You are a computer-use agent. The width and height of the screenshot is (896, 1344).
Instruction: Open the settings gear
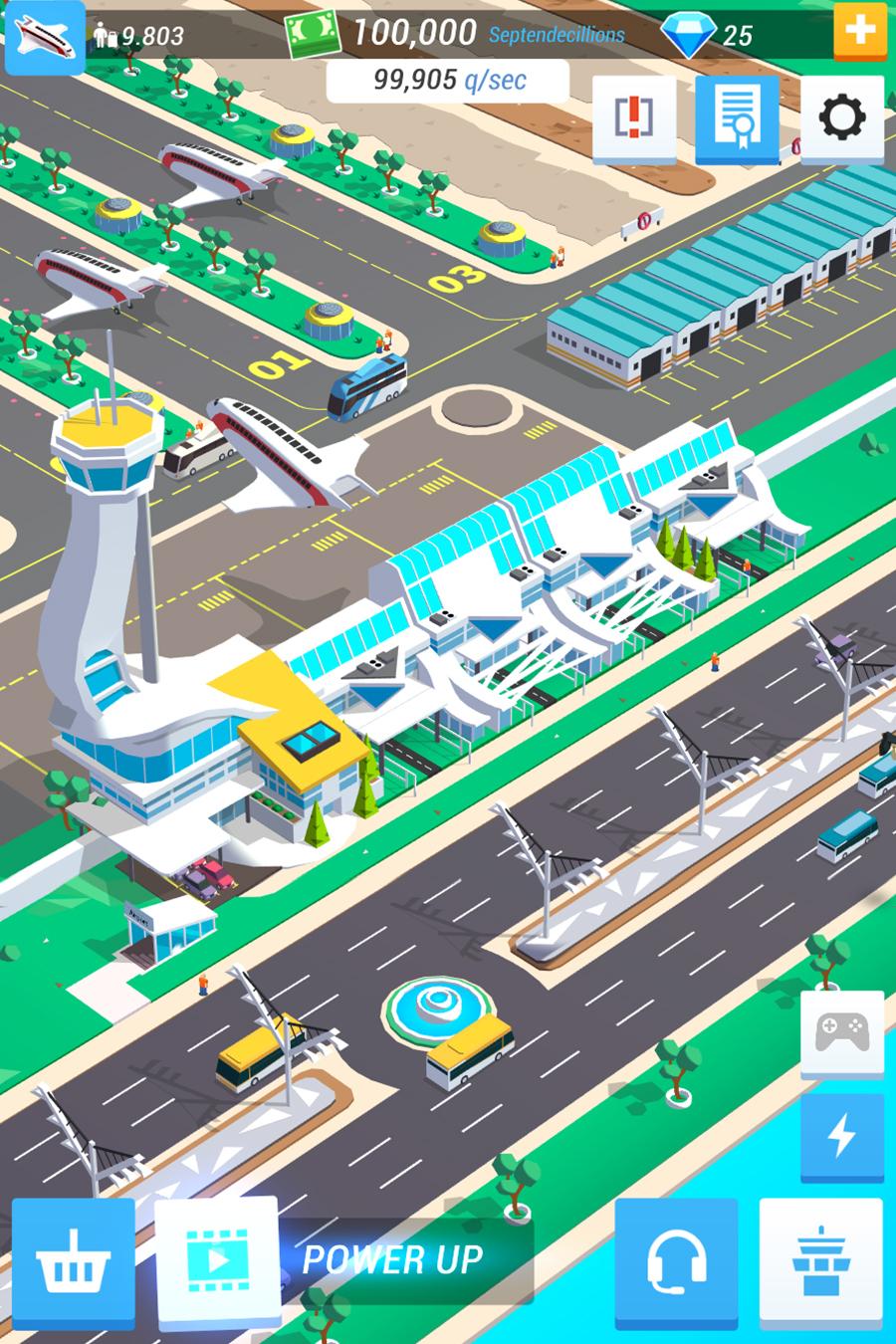(x=841, y=118)
